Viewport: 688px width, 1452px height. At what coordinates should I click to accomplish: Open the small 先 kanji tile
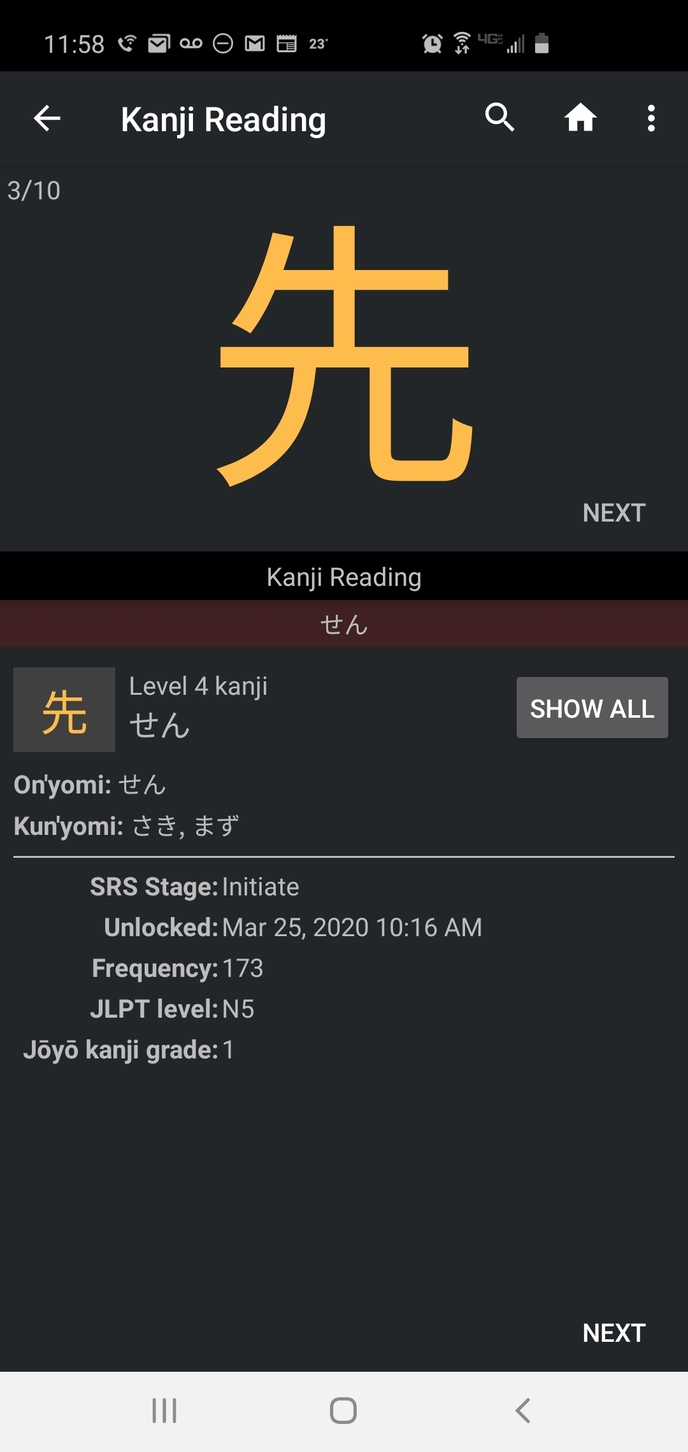pos(64,710)
